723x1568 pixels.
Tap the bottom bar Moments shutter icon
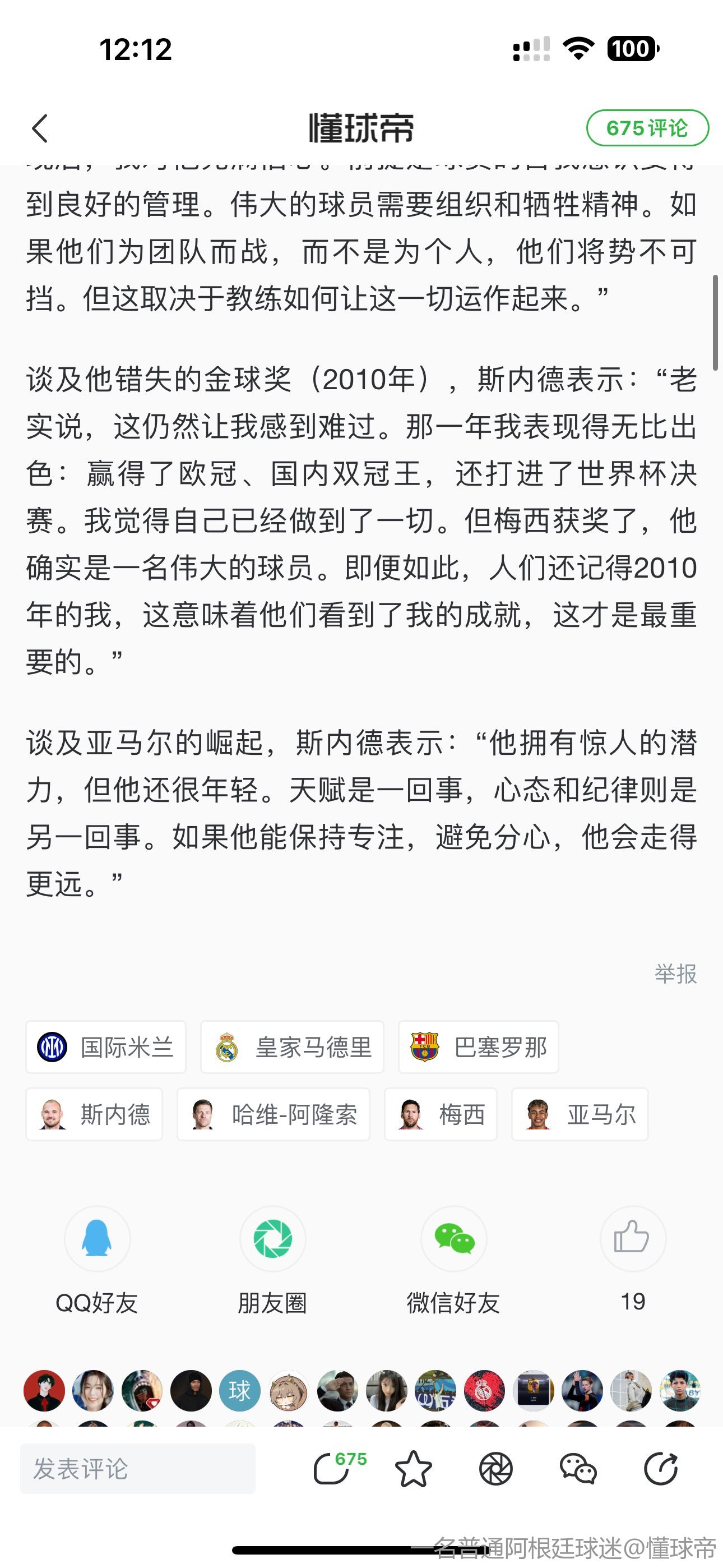[x=495, y=1469]
